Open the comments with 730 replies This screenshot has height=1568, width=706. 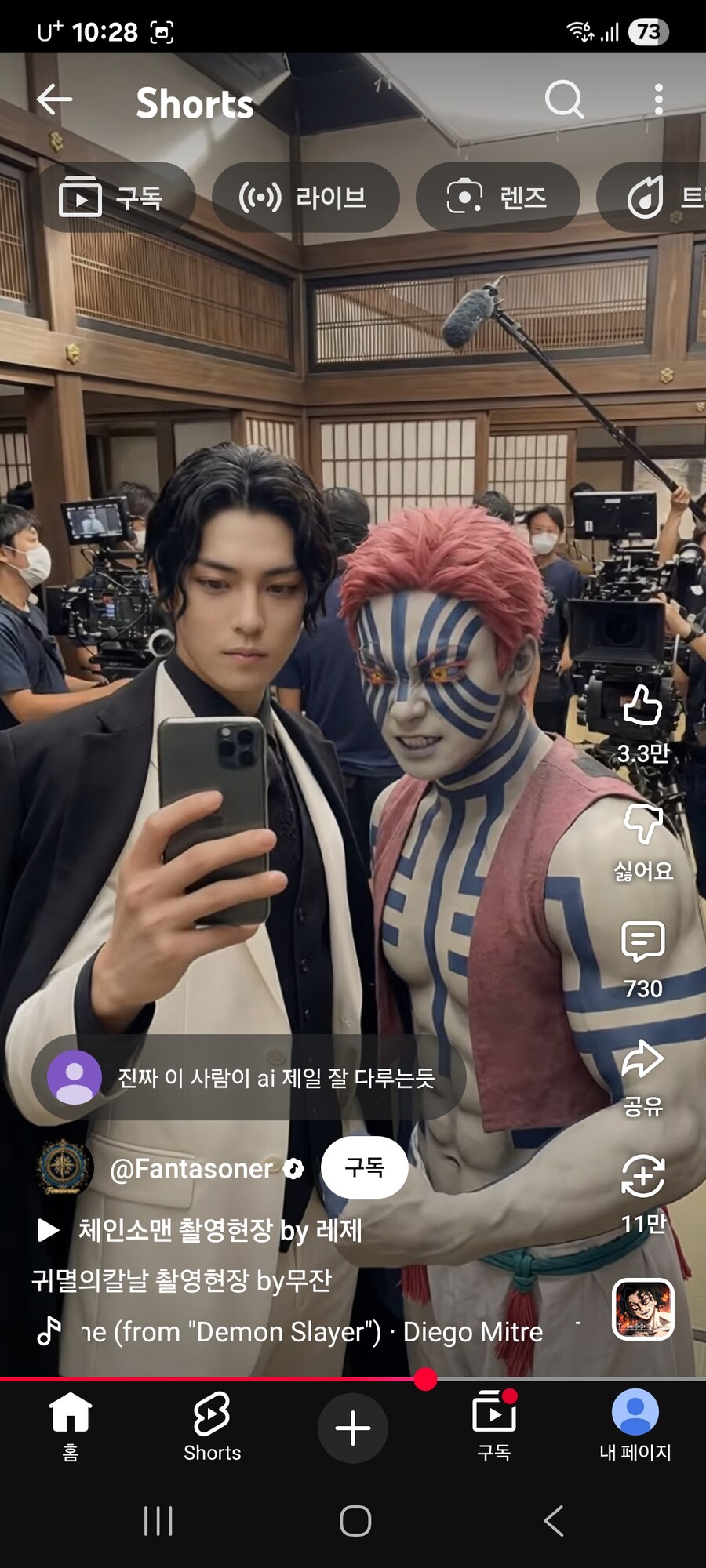coord(642,942)
